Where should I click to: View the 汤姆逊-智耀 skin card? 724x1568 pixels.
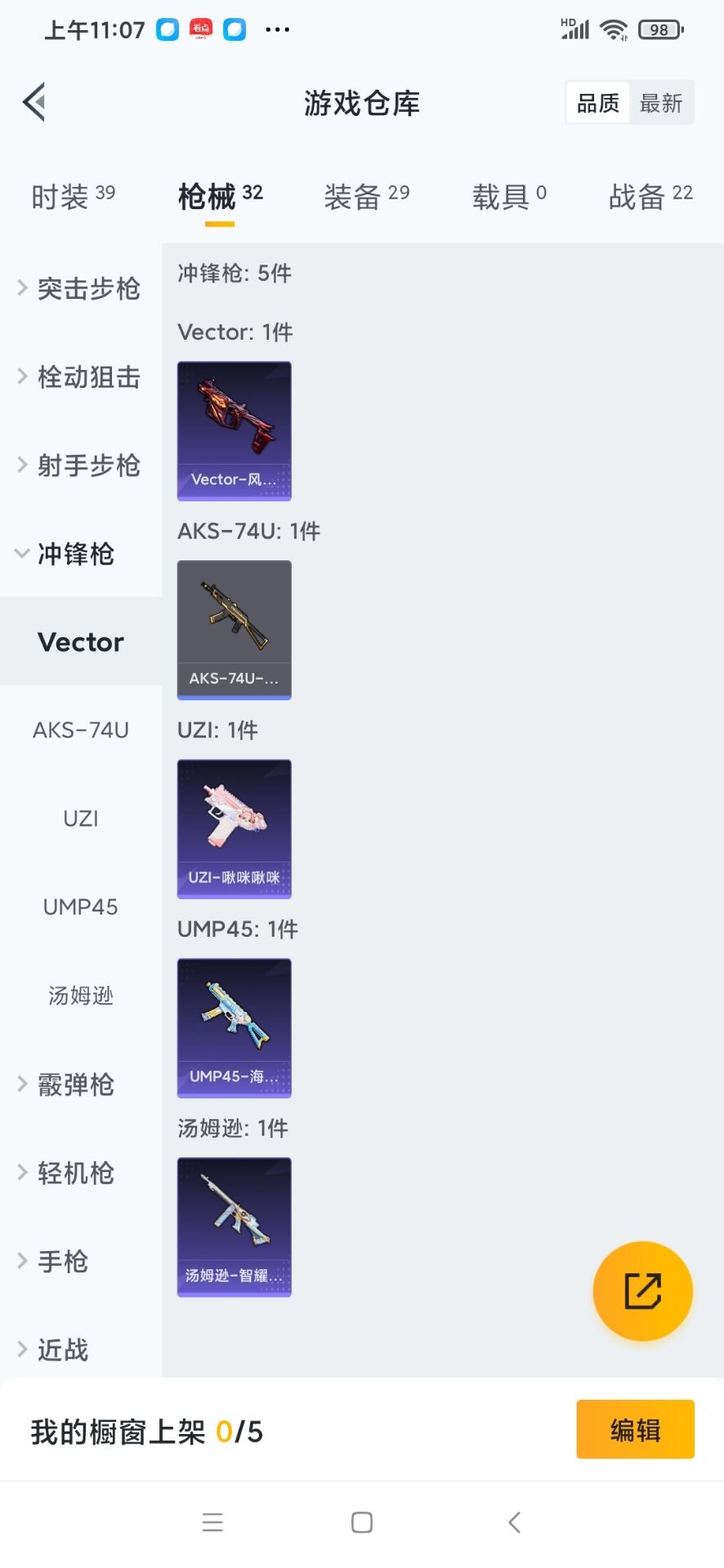coord(235,1227)
